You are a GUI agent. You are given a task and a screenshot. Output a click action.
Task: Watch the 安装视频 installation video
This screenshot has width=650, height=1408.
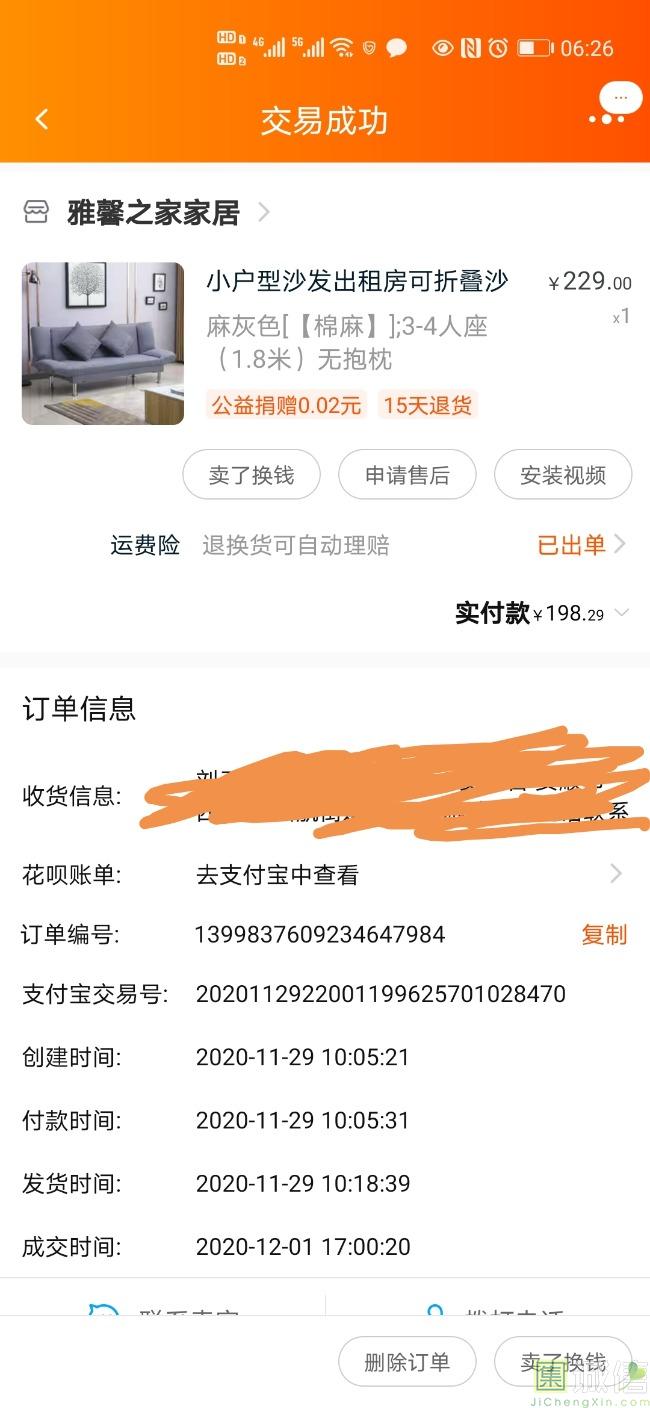(x=563, y=475)
